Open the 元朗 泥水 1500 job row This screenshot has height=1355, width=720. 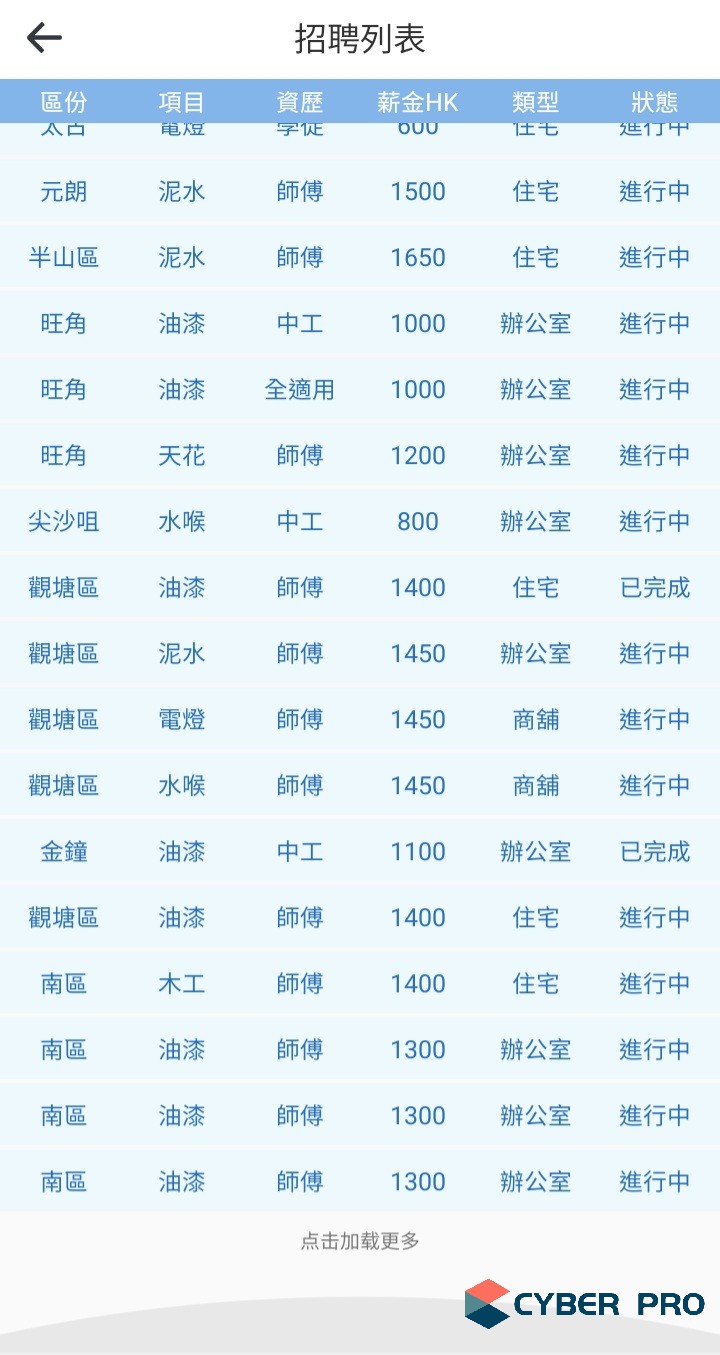coord(360,191)
